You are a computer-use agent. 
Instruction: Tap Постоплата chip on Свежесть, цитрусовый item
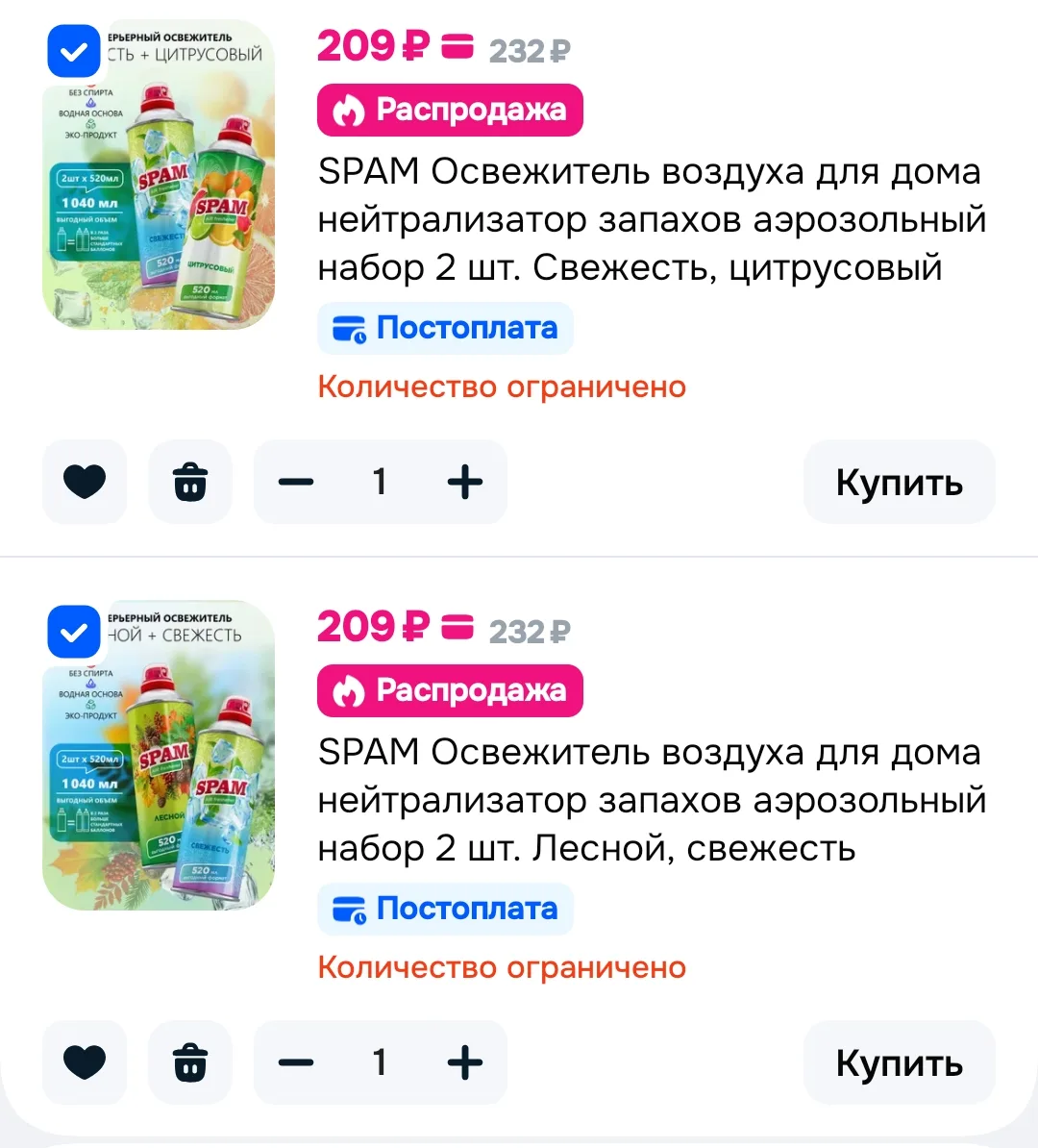point(445,328)
